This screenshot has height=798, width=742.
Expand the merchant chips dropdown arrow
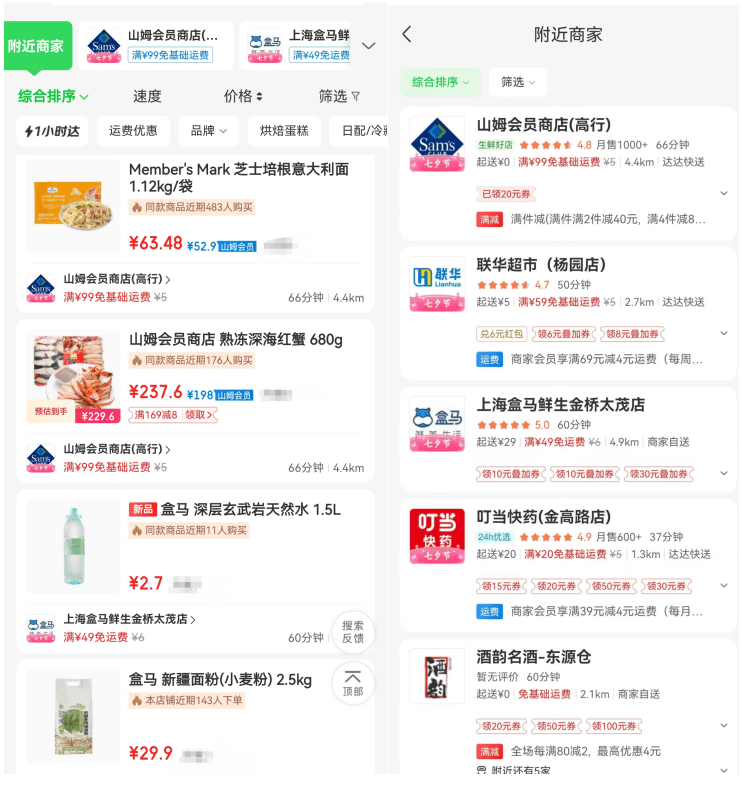[368, 46]
